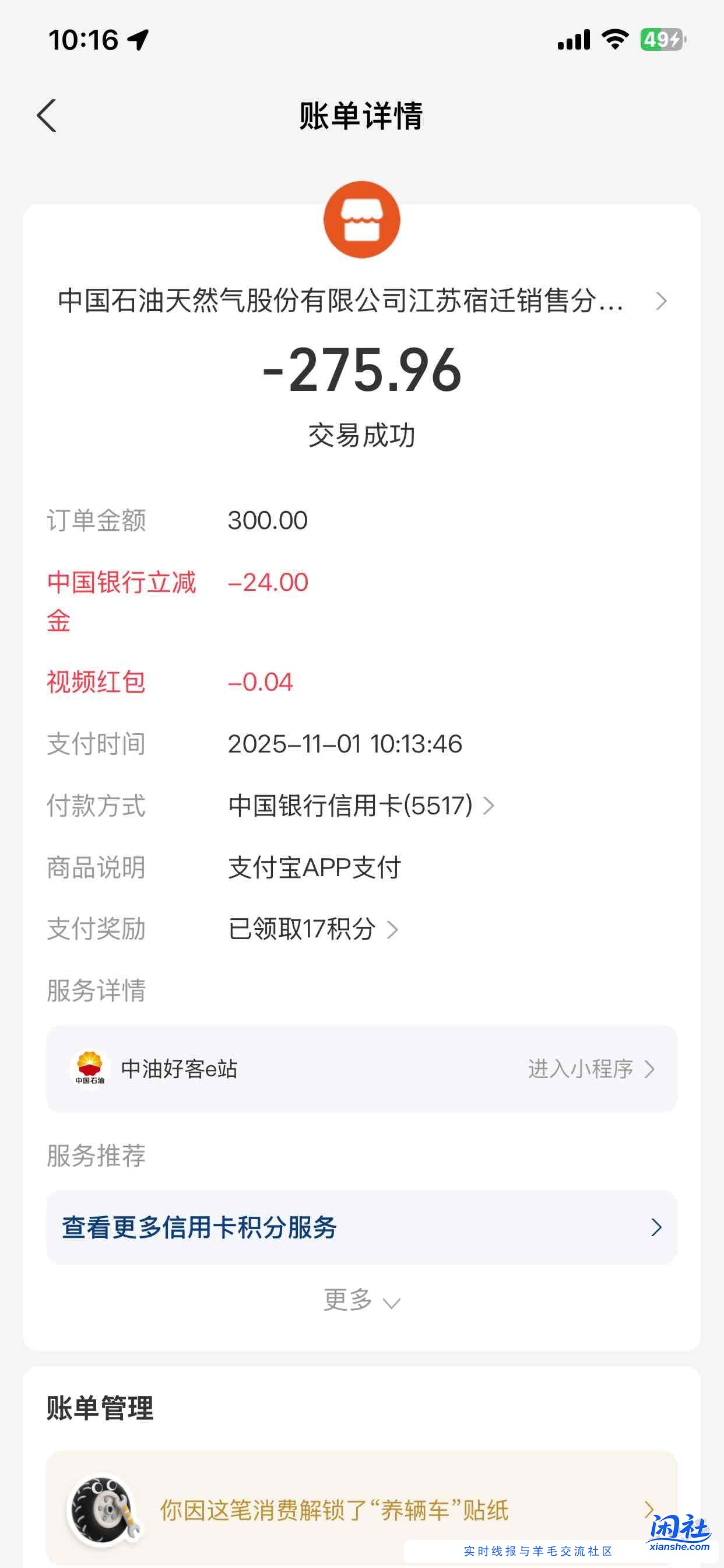Tap the back arrow to leave 账单详情
The width and height of the screenshot is (724, 1568).
45,116
